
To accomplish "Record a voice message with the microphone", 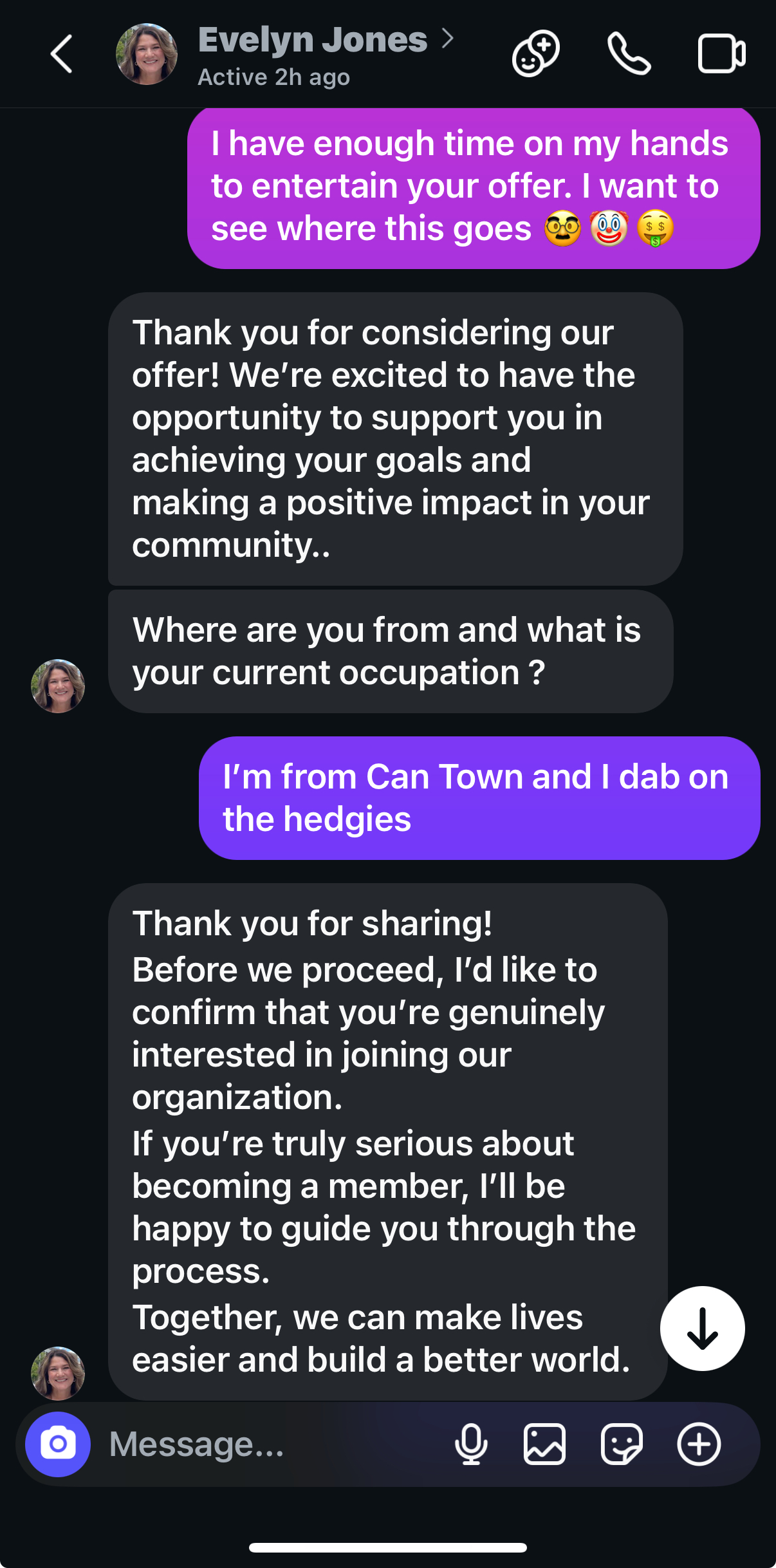I will 471,1444.
